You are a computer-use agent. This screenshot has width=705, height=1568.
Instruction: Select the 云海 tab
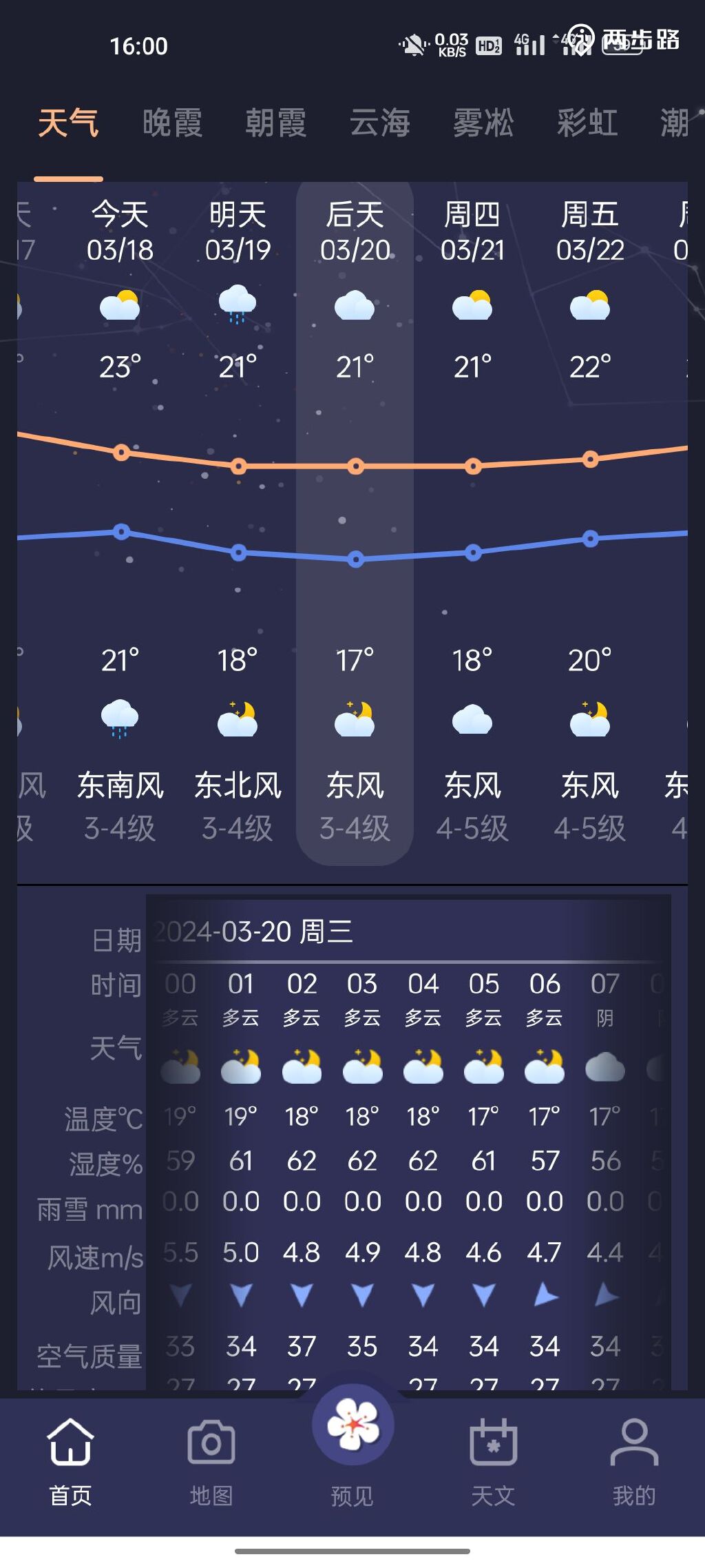380,123
